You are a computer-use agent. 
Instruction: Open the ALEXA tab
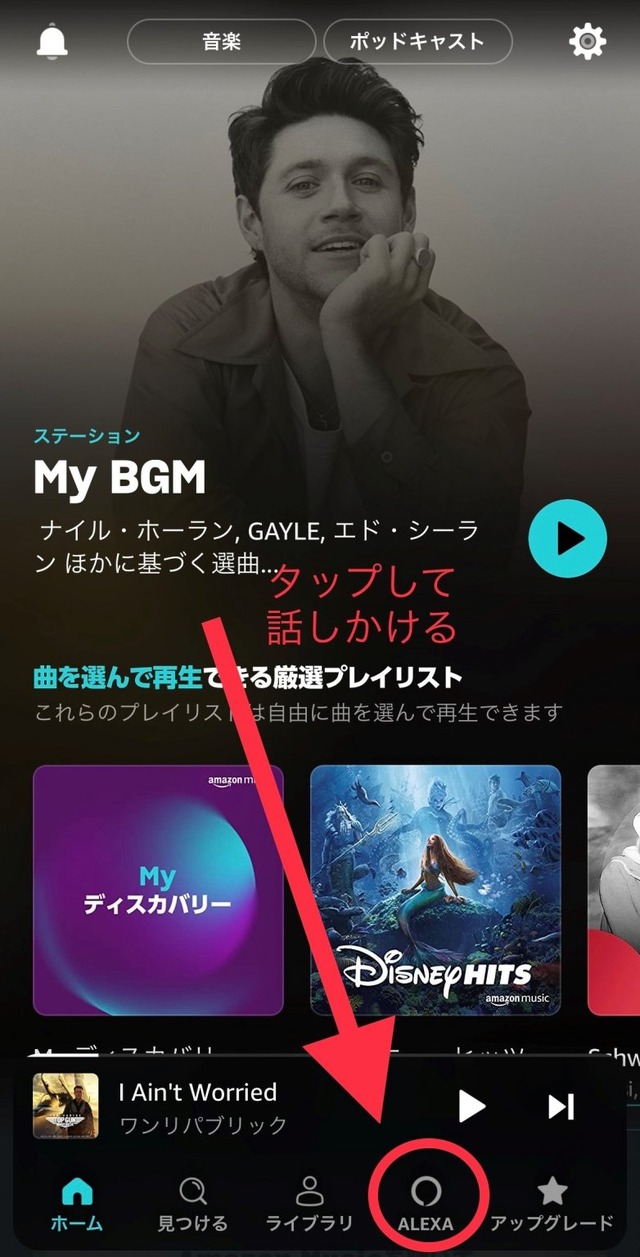[426, 1203]
